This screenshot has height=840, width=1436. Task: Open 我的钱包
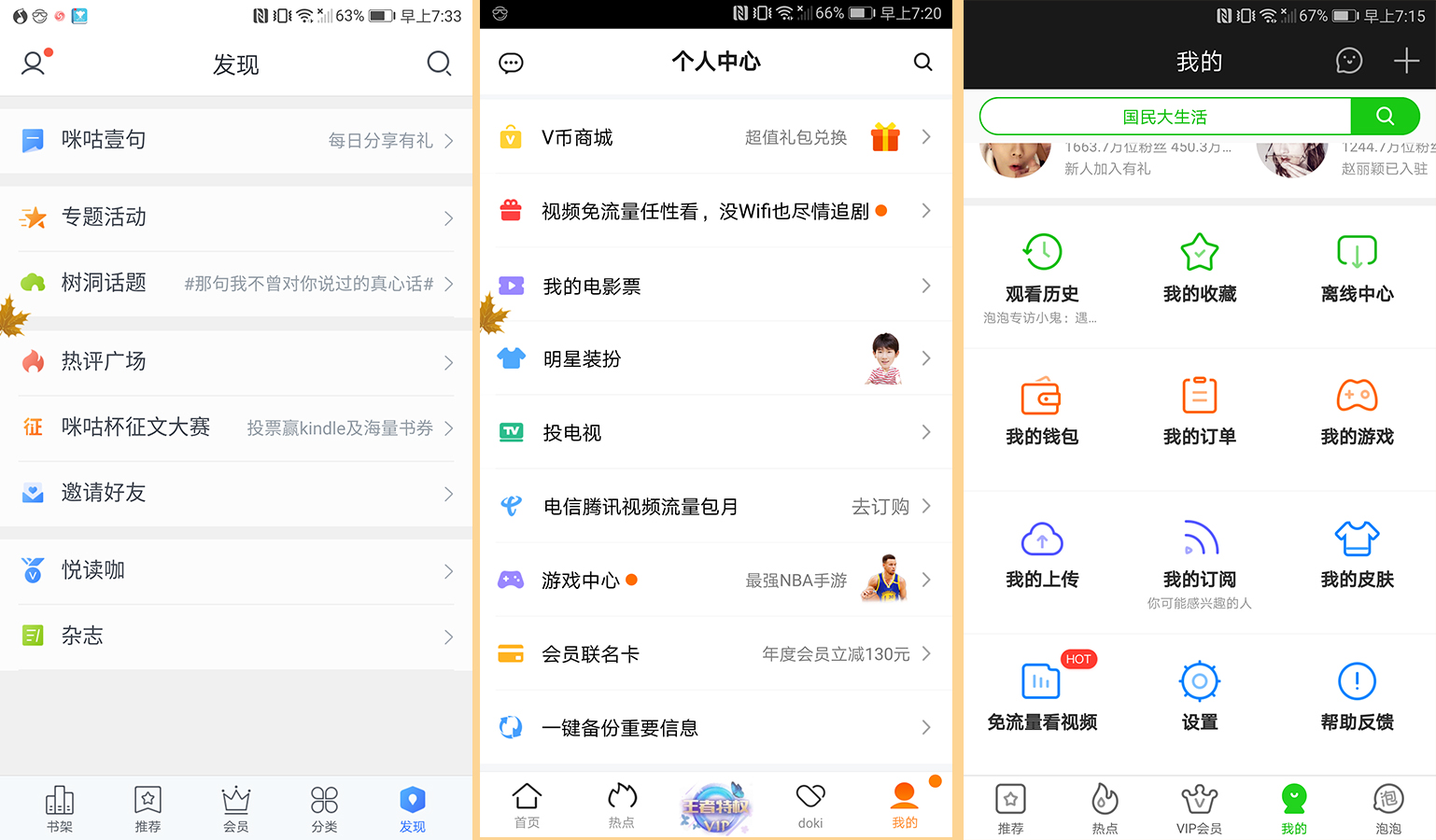pos(1042,413)
